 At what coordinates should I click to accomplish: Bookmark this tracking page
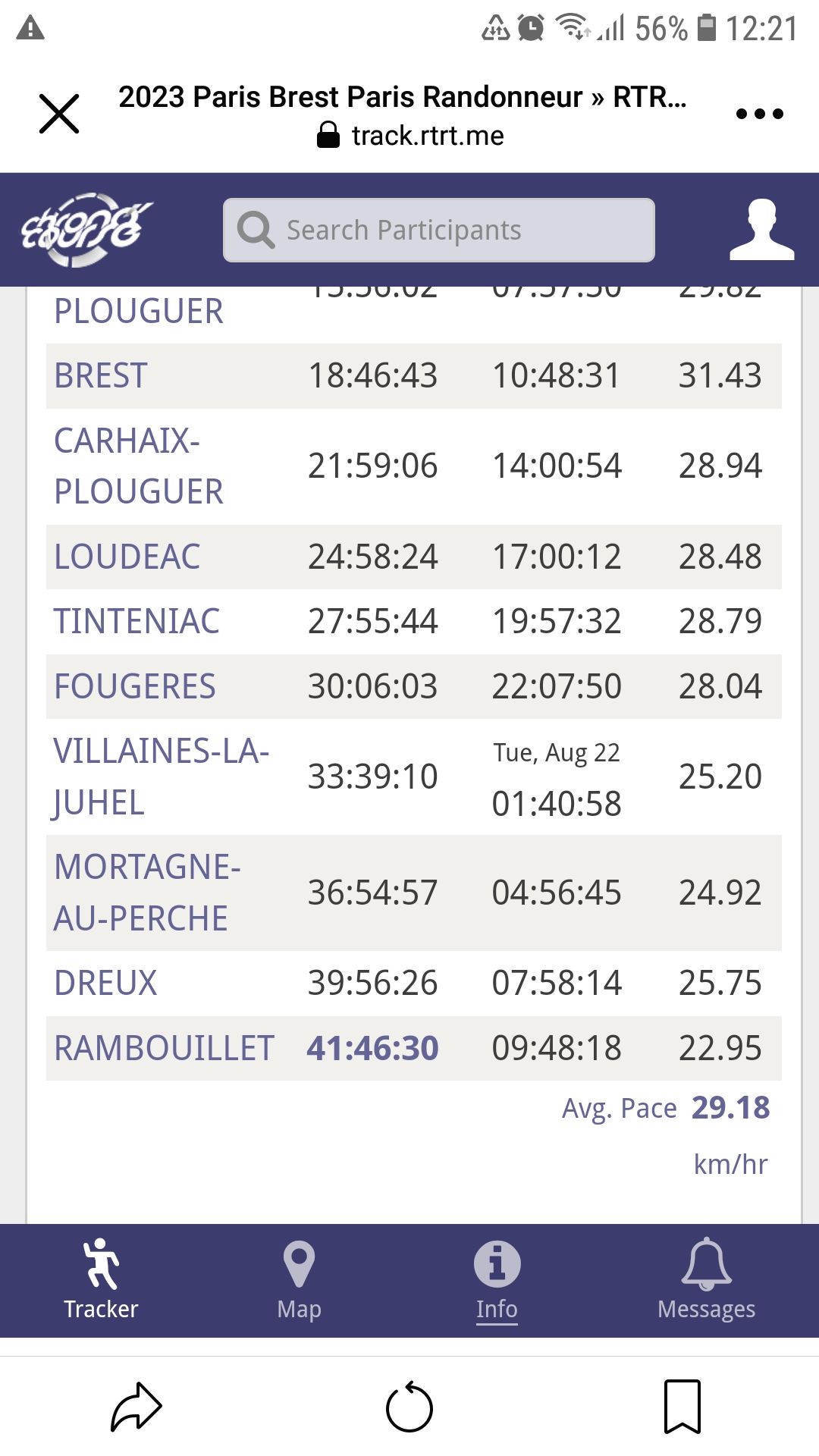(x=682, y=1407)
